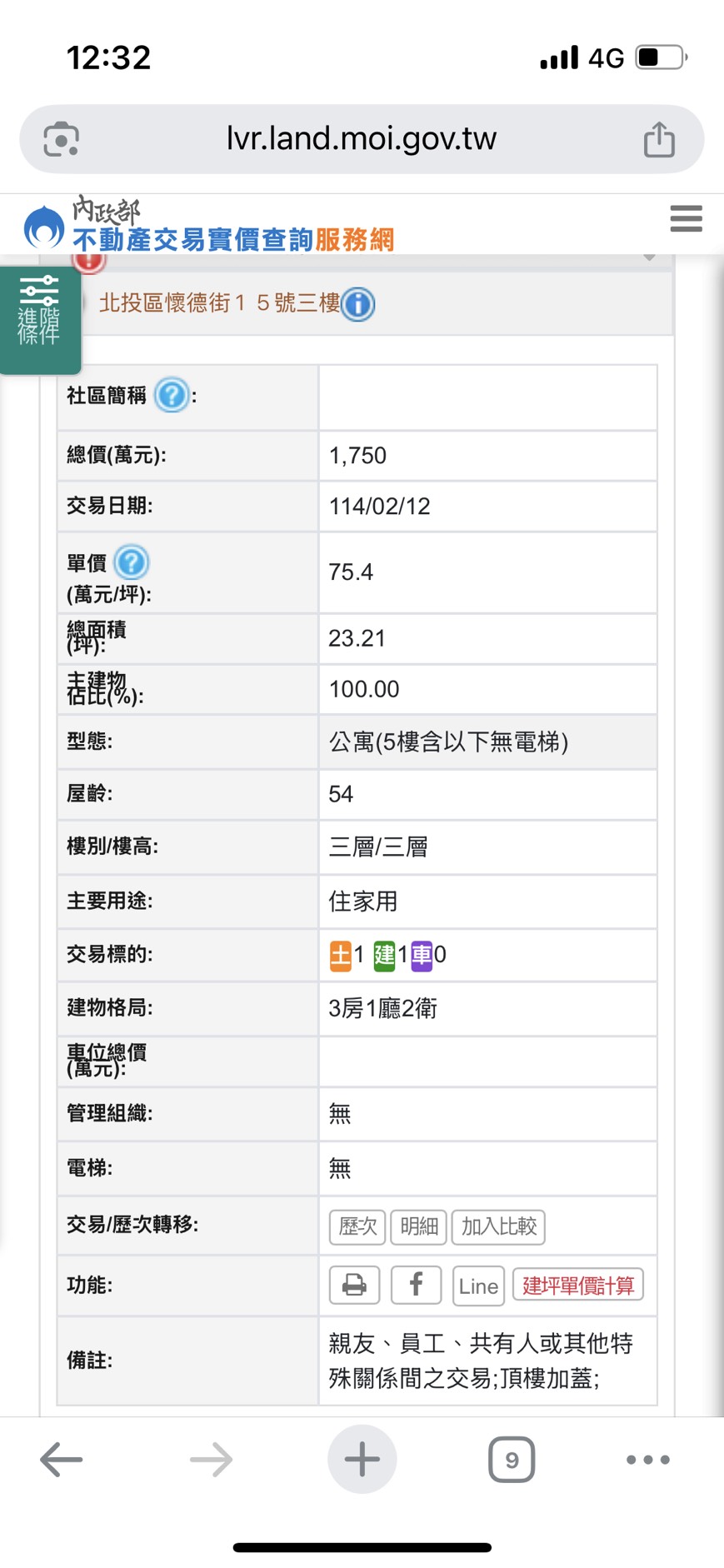Open info icon beside 北投區懷德街15號三樓

[x=358, y=304]
